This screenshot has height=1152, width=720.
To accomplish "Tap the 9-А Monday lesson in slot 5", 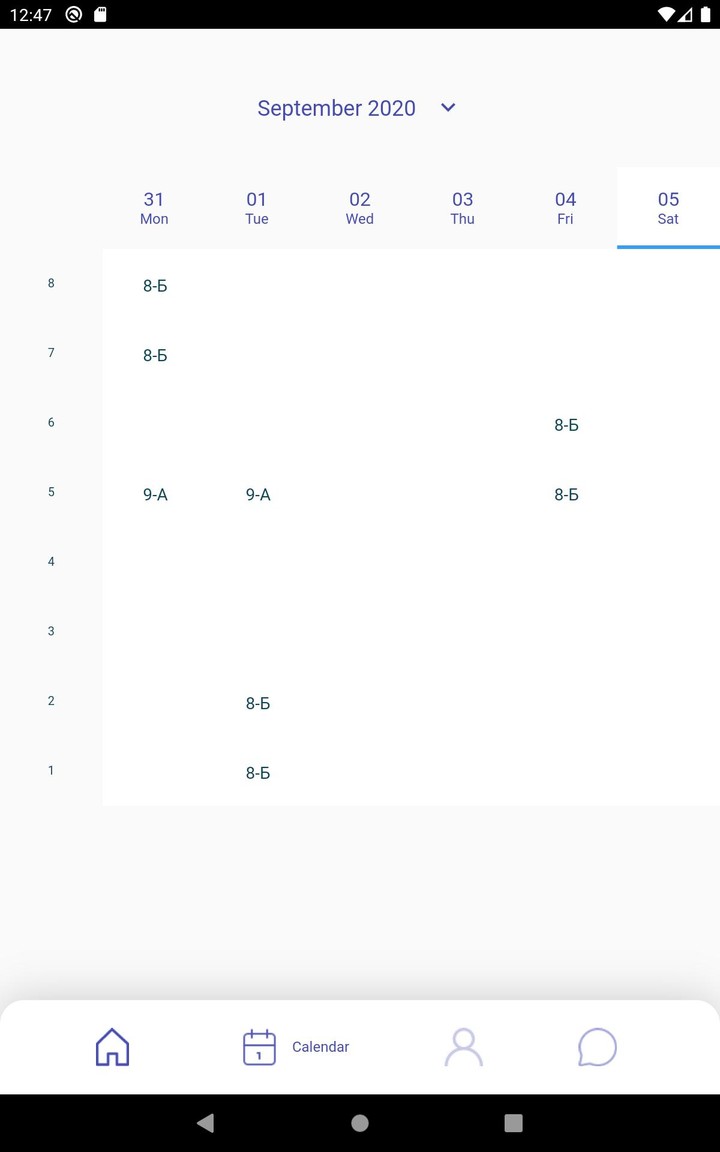I will click(x=154, y=494).
